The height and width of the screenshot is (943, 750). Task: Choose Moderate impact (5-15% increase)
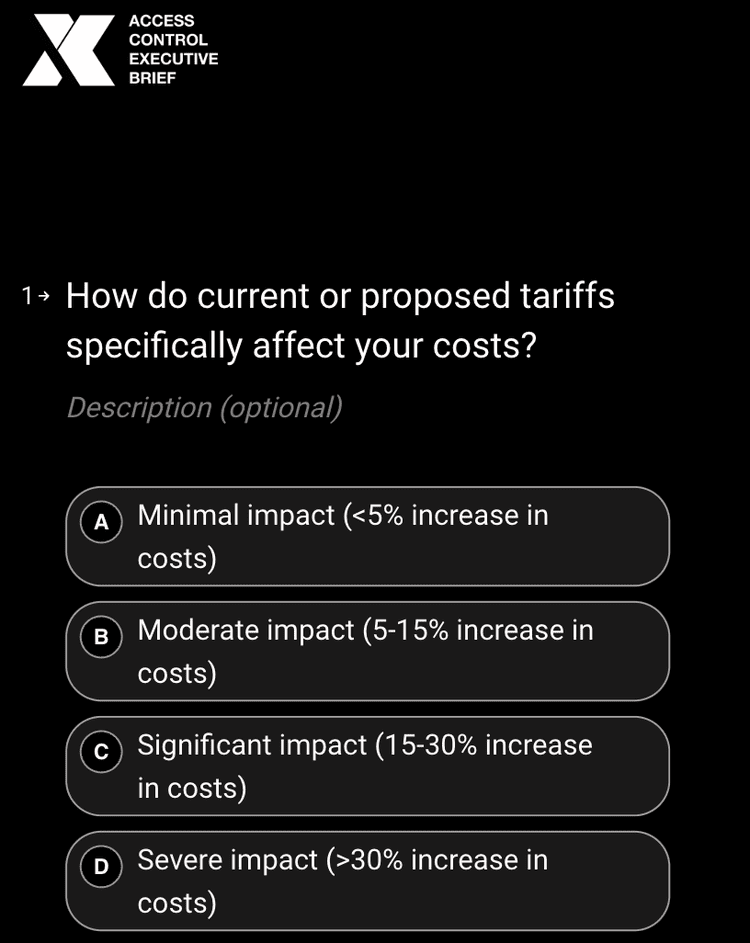(367, 651)
